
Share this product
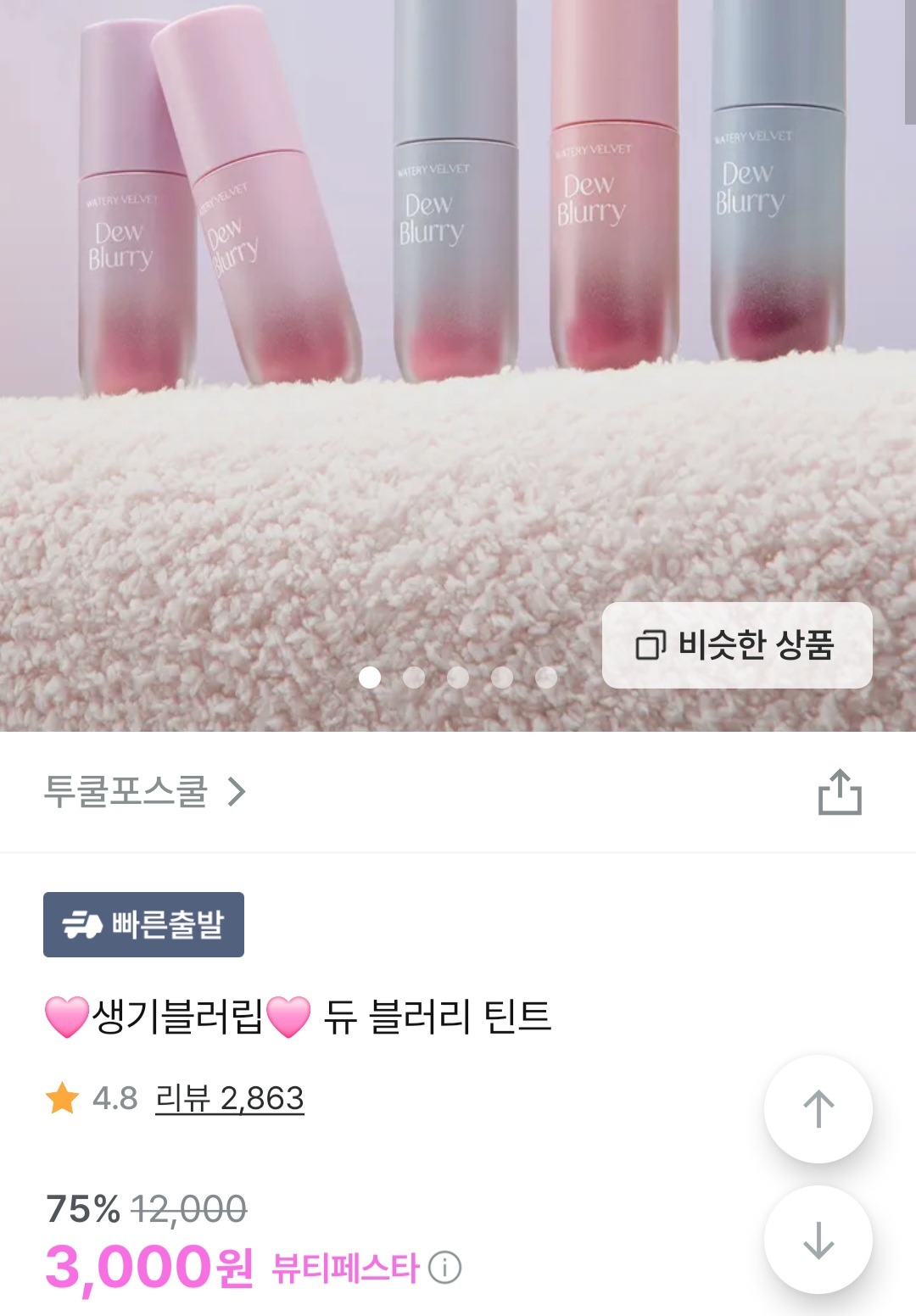(x=839, y=792)
